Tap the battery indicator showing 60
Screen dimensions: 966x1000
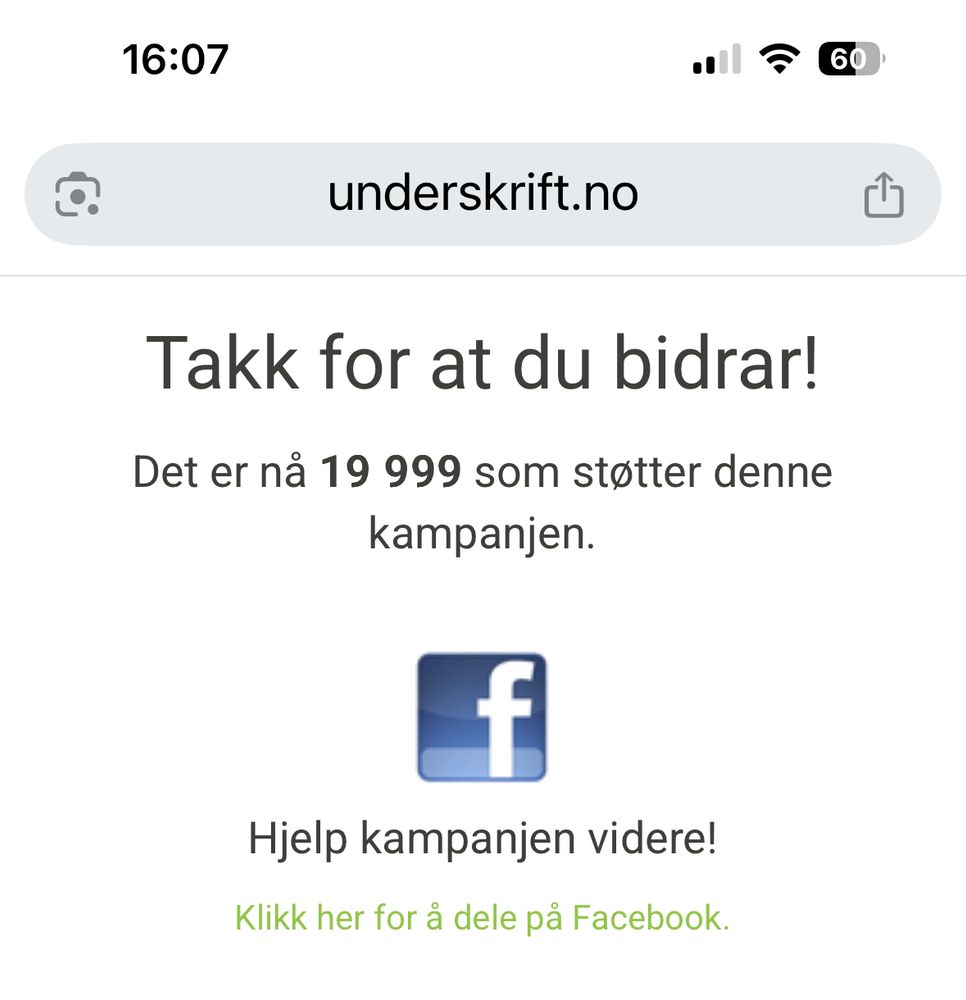[851, 60]
